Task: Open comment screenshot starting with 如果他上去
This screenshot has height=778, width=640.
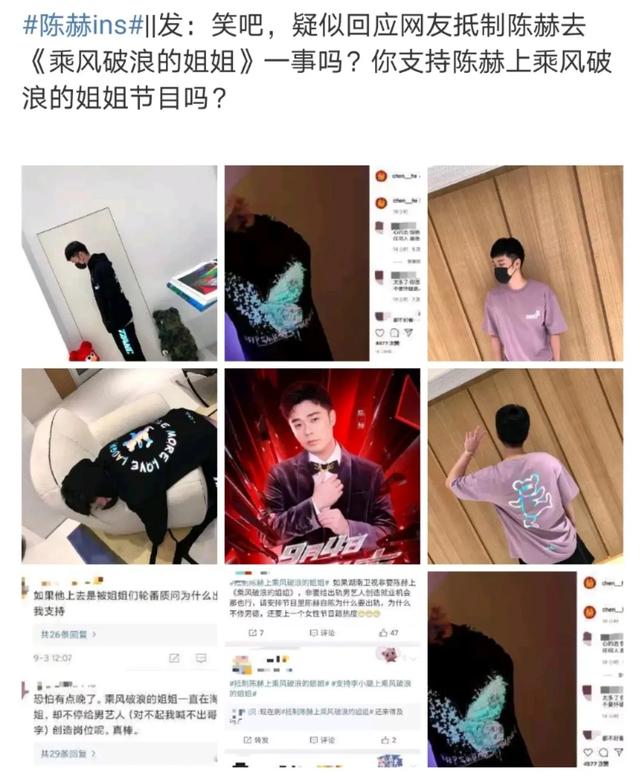Action: (x=119, y=670)
